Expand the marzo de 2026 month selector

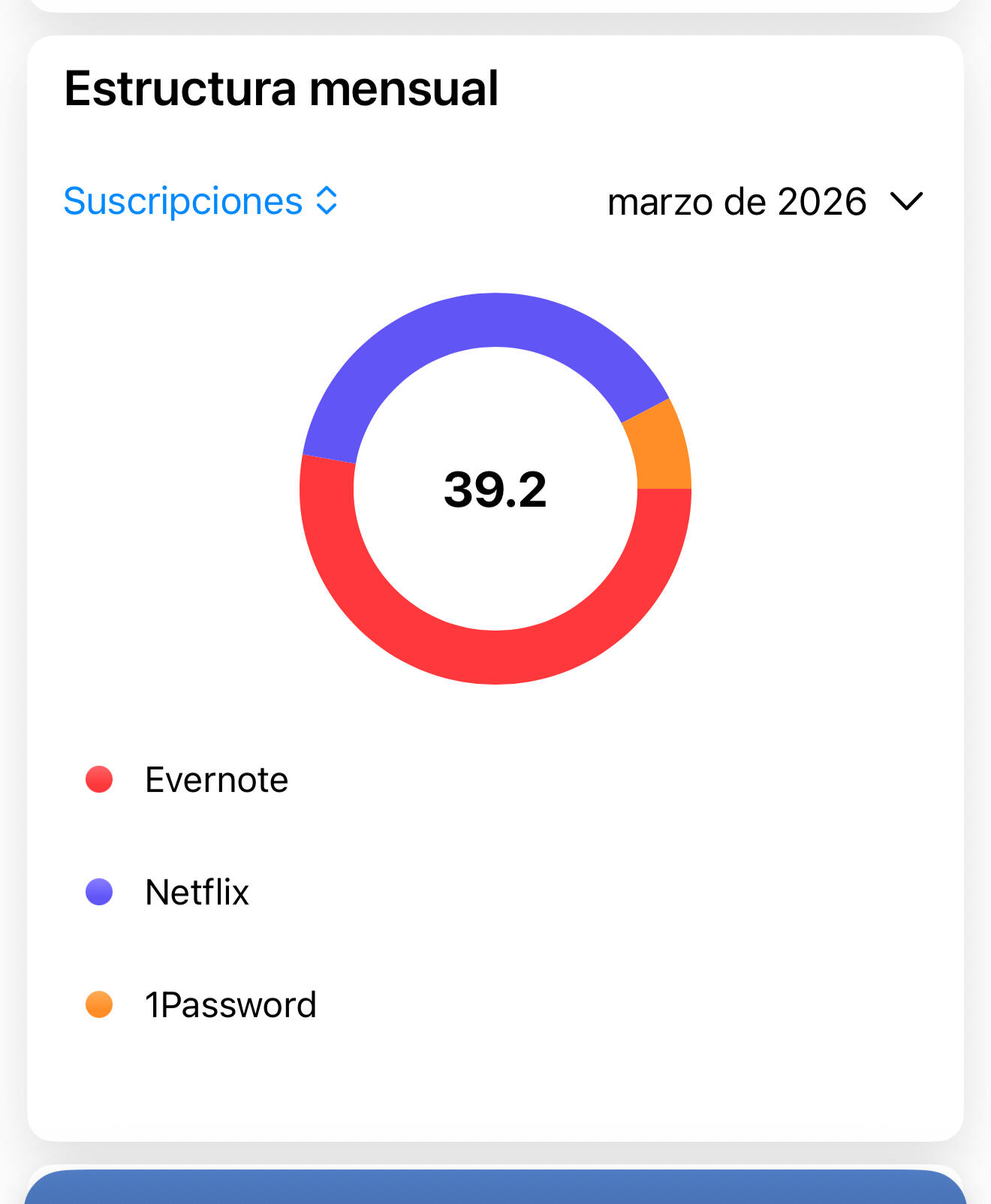pyautogui.click(x=764, y=202)
